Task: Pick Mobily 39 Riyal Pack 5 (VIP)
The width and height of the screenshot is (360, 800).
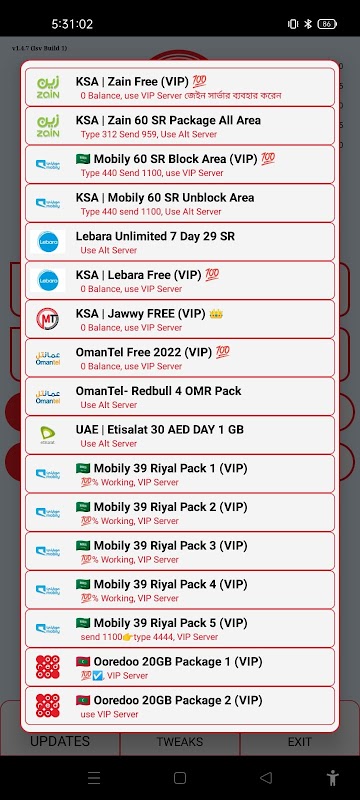Action: tap(180, 629)
